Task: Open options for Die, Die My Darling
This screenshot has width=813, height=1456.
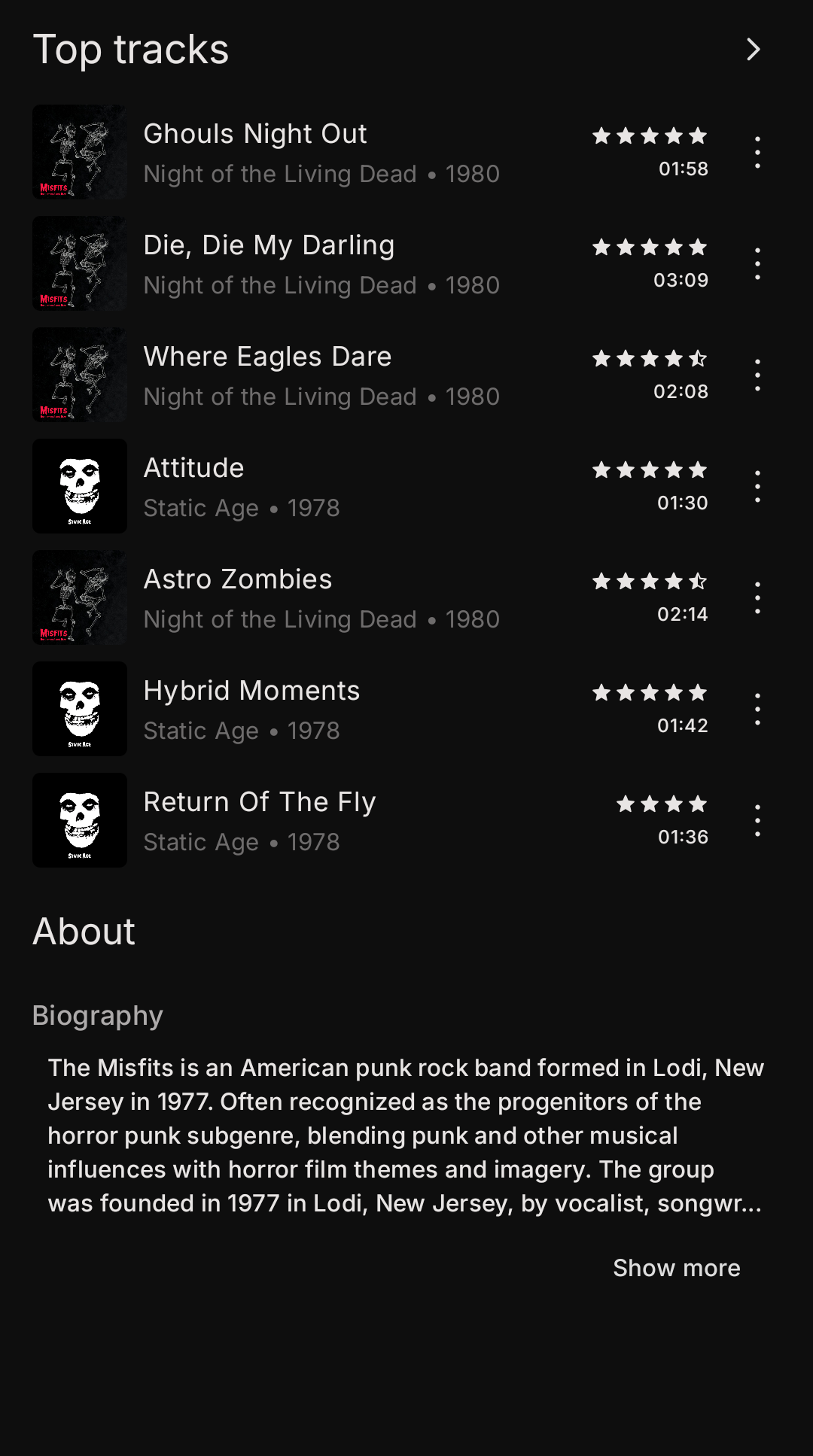Action: (757, 264)
